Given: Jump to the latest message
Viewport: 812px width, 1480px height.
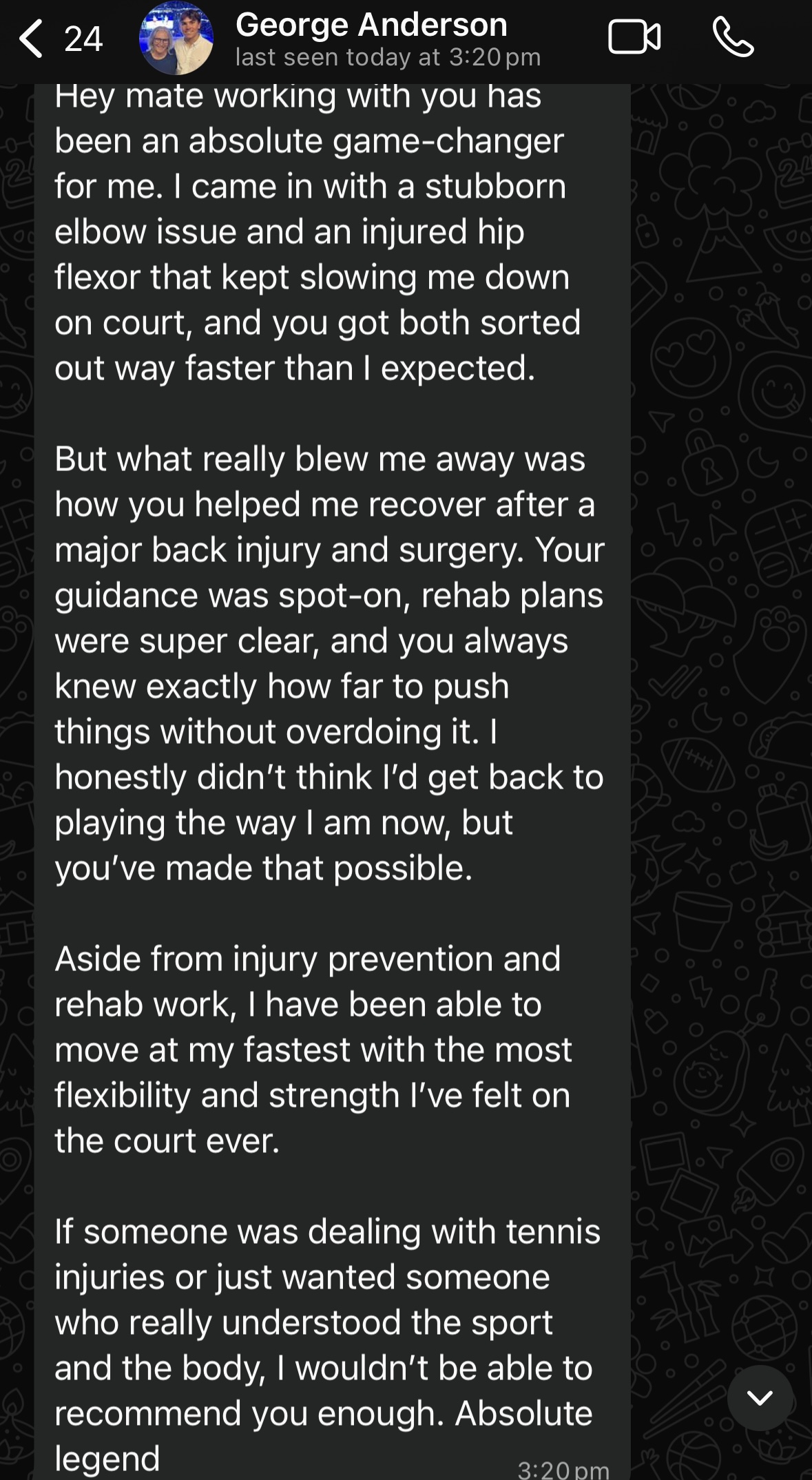Looking at the screenshot, I should [x=760, y=1397].
